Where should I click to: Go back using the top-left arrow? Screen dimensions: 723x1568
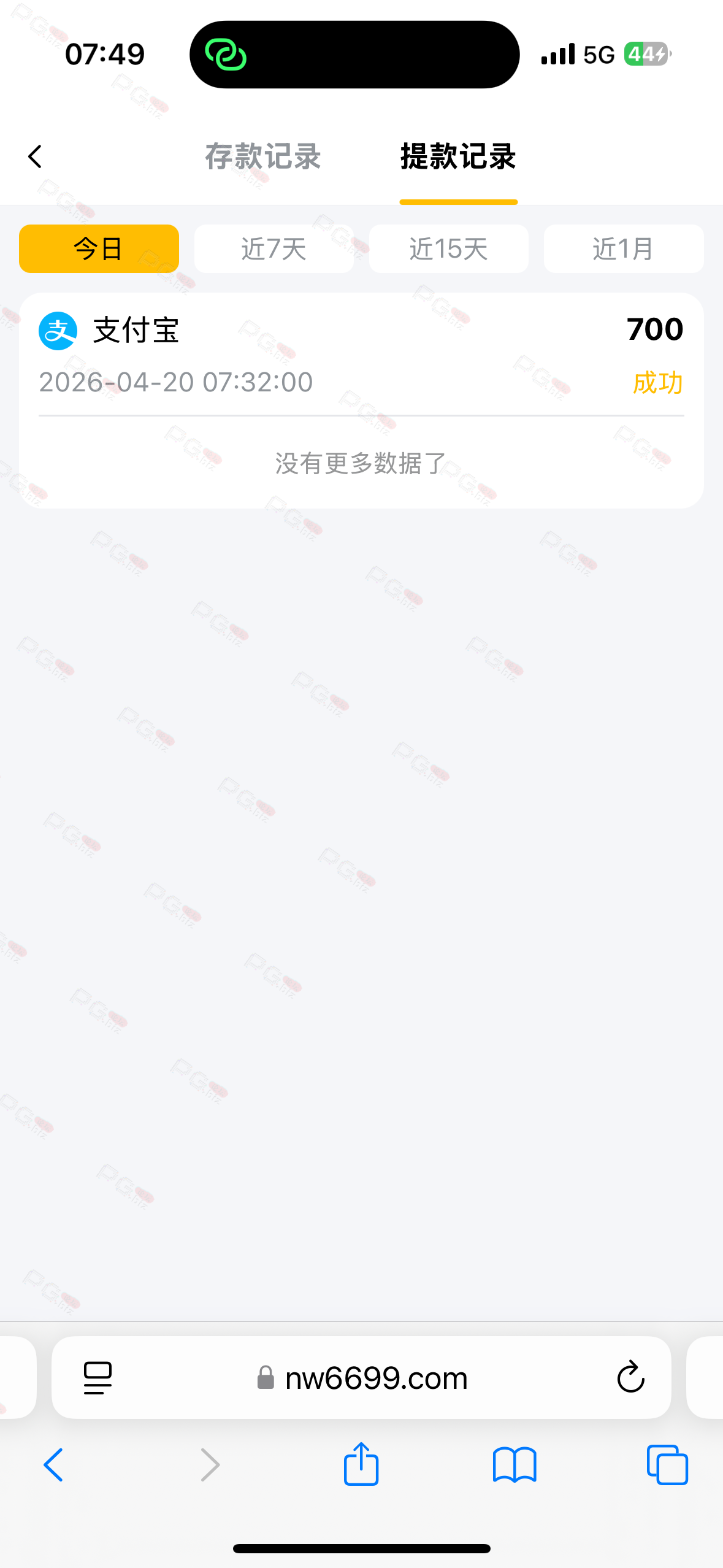[36, 156]
